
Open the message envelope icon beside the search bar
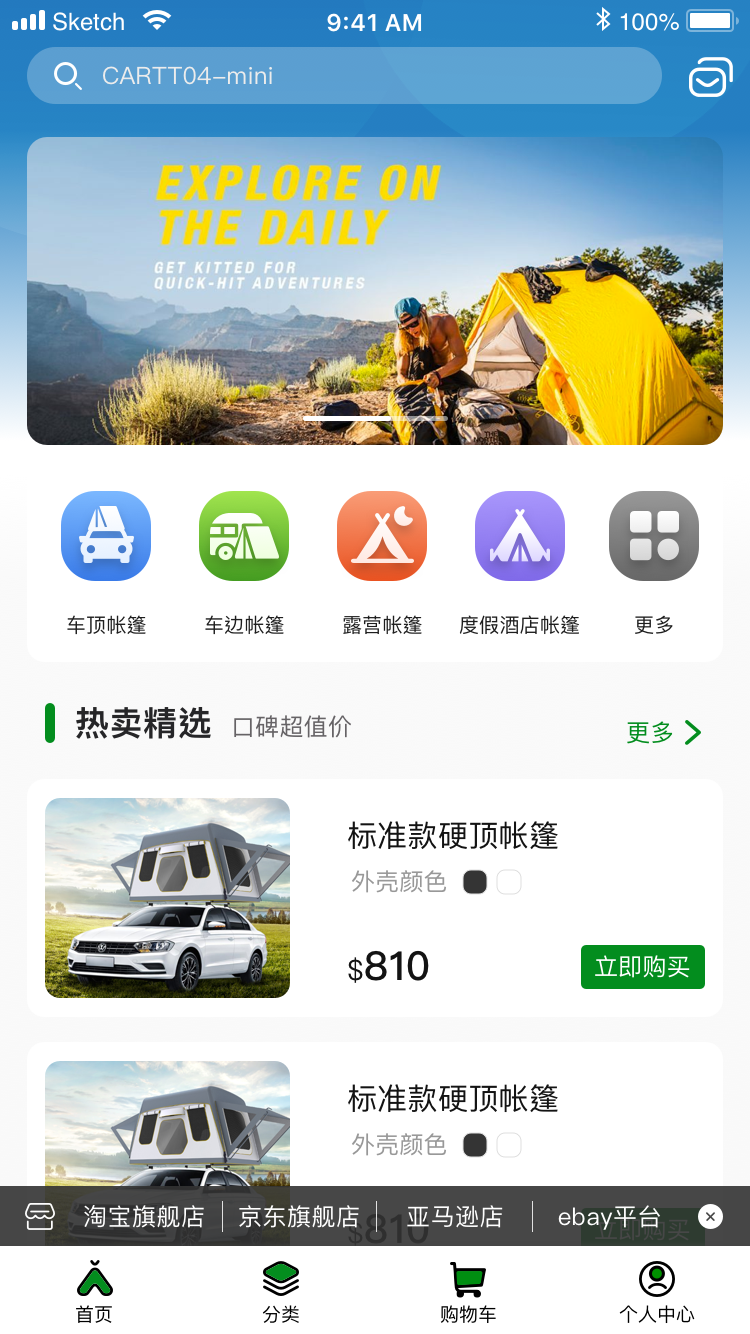[710, 76]
